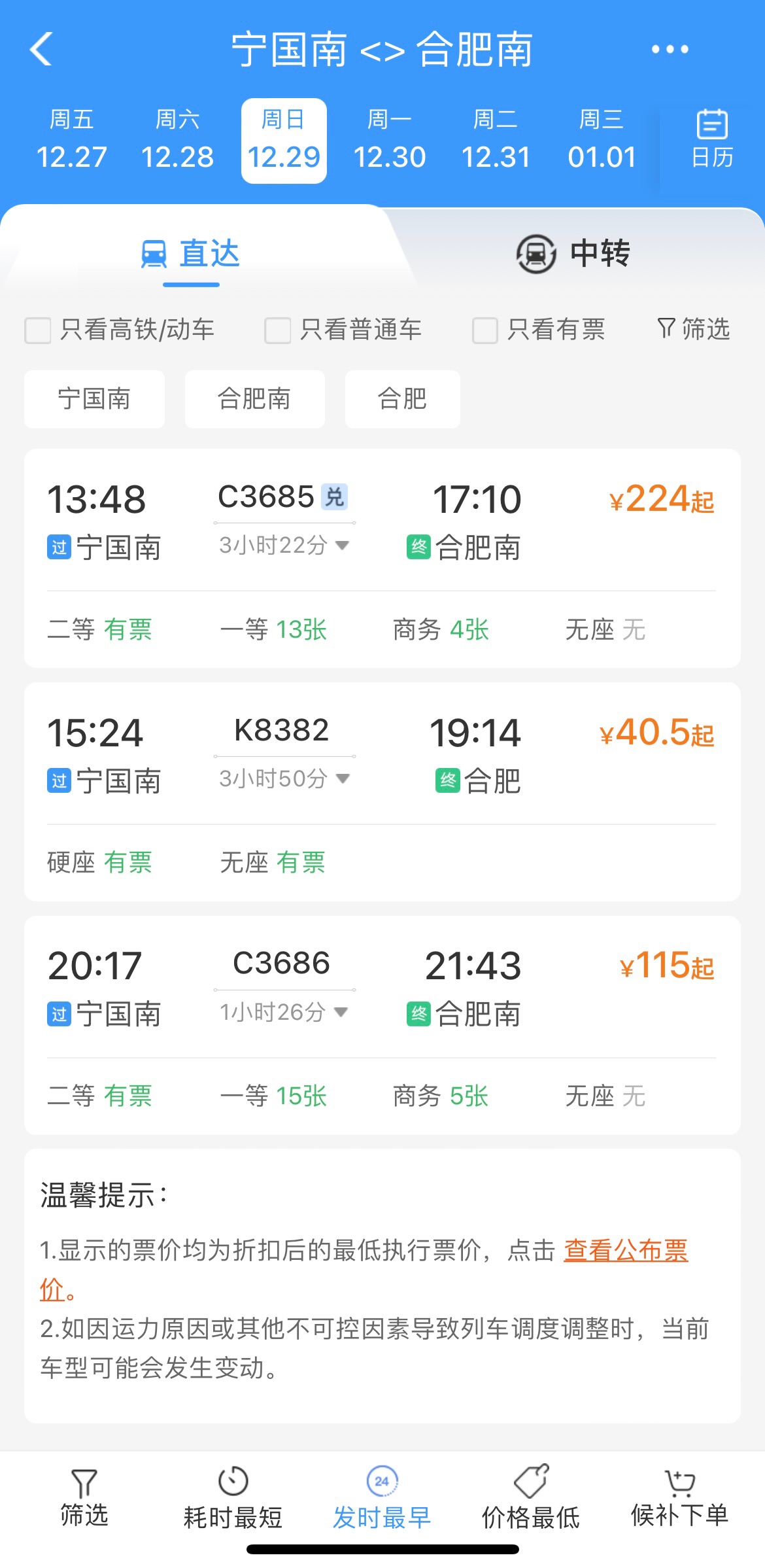This screenshot has width=765, height=1568.
Task: Open train C3685 departing 13:48
Action: (x=382, y=558)
